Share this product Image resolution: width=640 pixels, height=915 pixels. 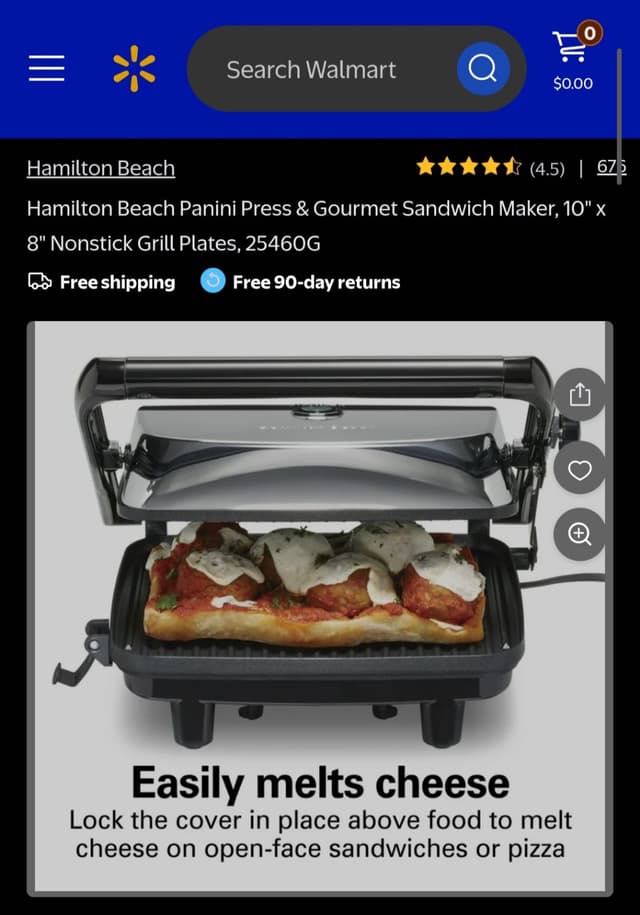tap(580, 395)
